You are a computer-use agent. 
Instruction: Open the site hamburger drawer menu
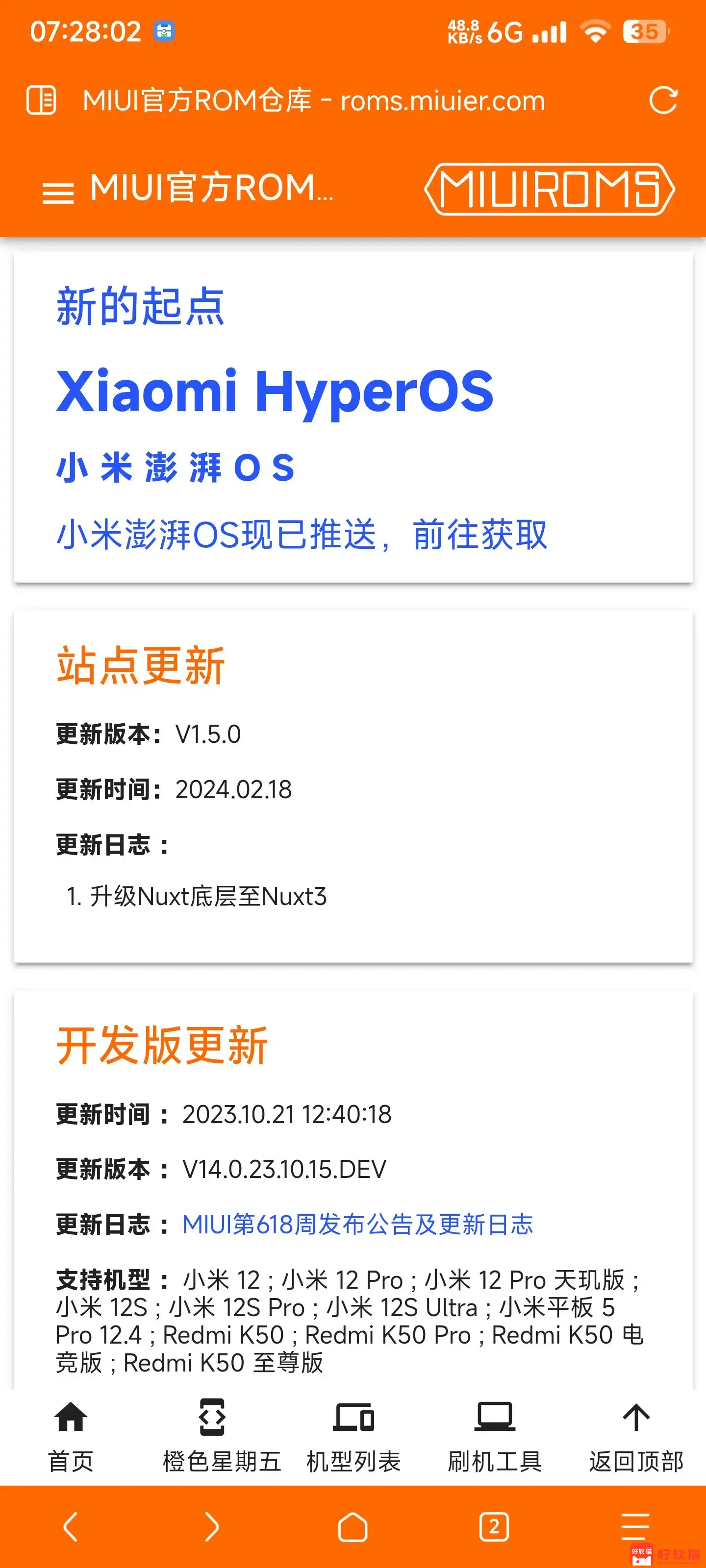[58, 193]
